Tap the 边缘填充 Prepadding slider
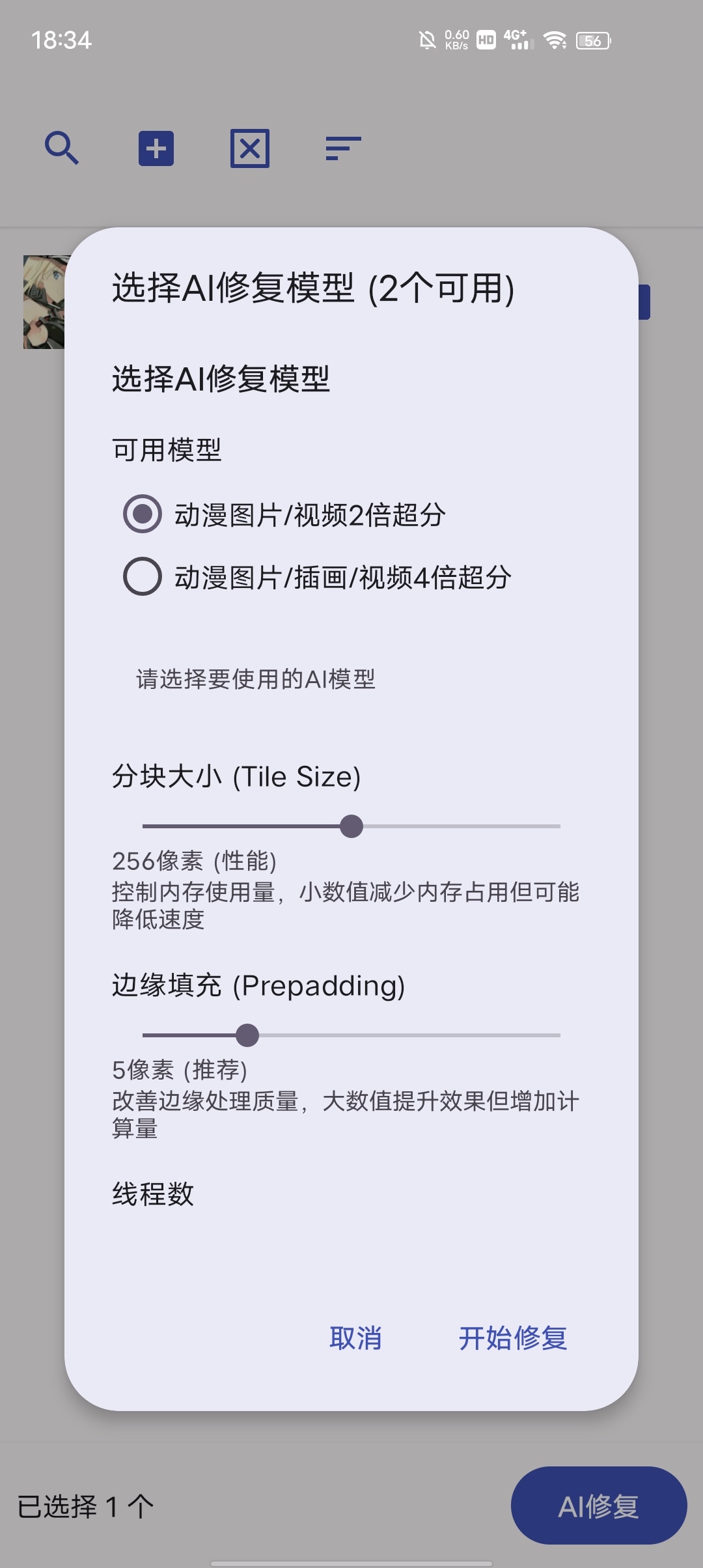Viewport: 703px width, 1568px height. [247, 1035]
